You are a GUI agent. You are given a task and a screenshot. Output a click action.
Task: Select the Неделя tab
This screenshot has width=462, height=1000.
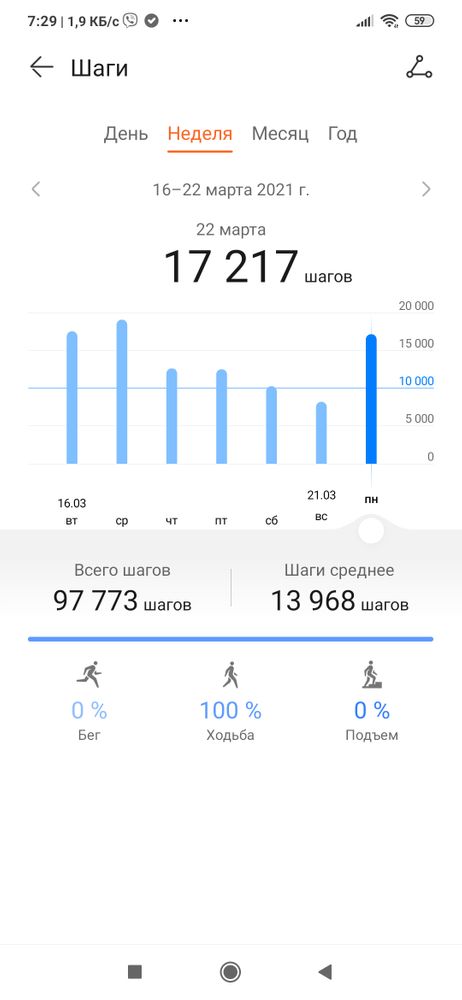coord(200,134)
